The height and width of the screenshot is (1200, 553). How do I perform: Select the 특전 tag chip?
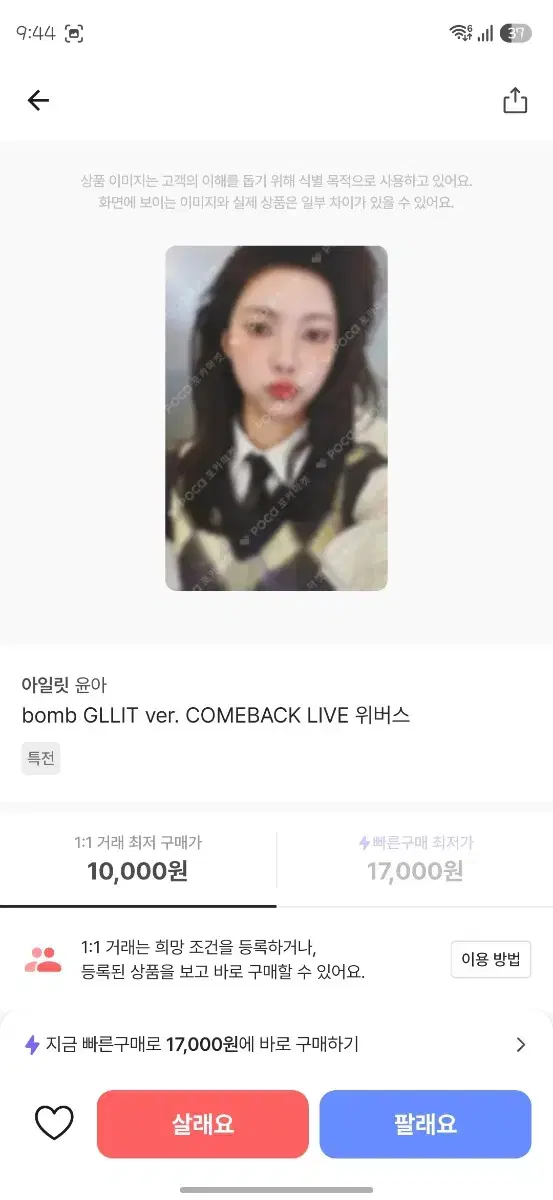pos(41,758)
